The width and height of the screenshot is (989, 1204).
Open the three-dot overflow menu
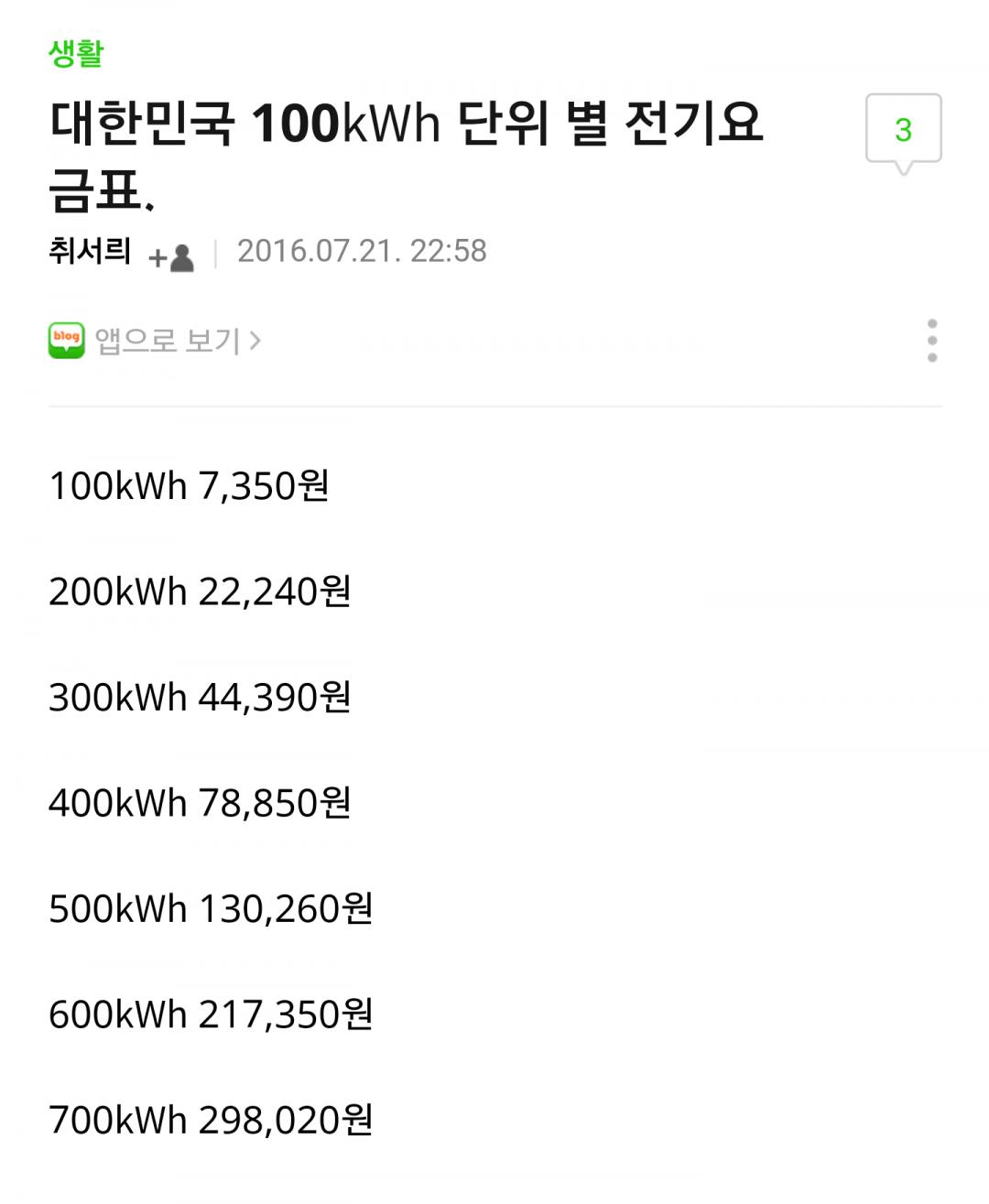(x=931, y=341)
